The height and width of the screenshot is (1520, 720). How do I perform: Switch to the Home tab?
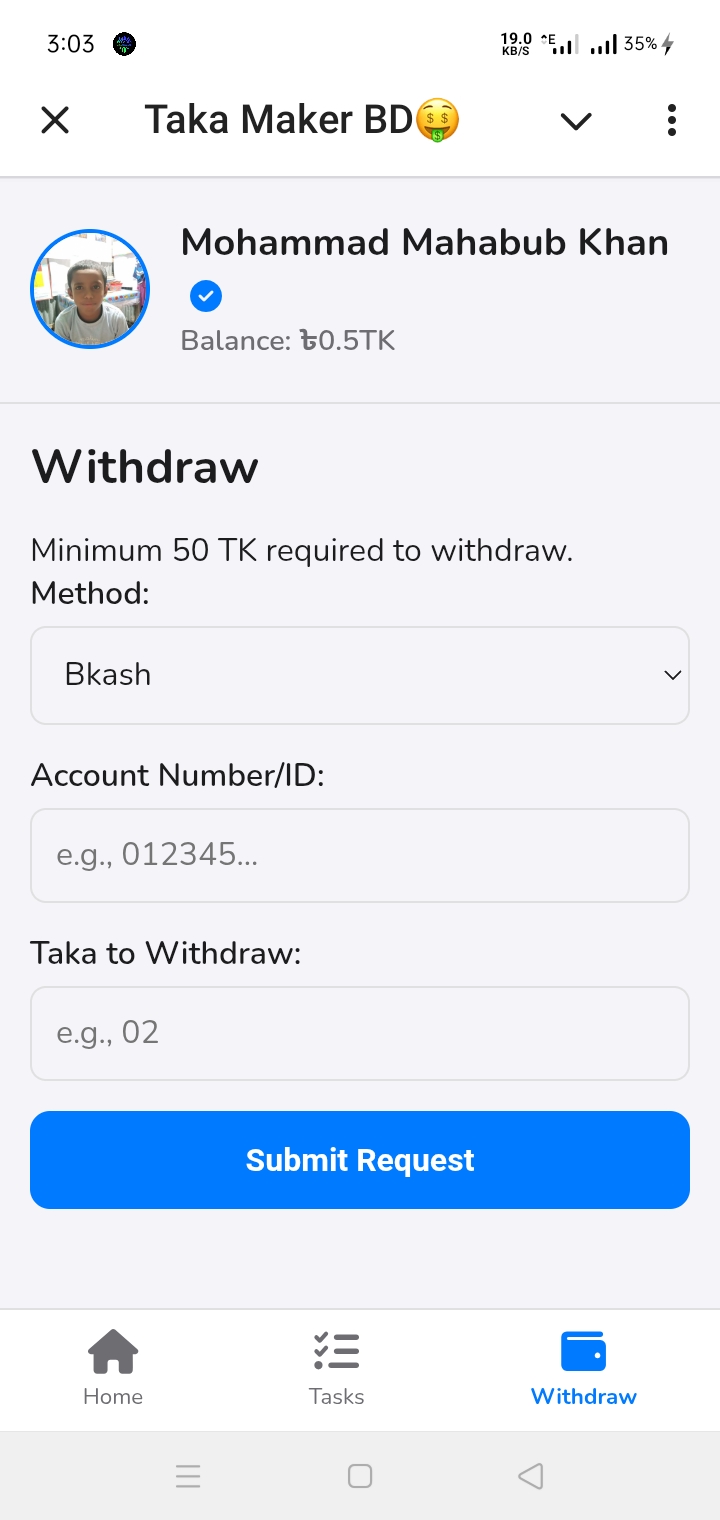(x=113, y=1368)
